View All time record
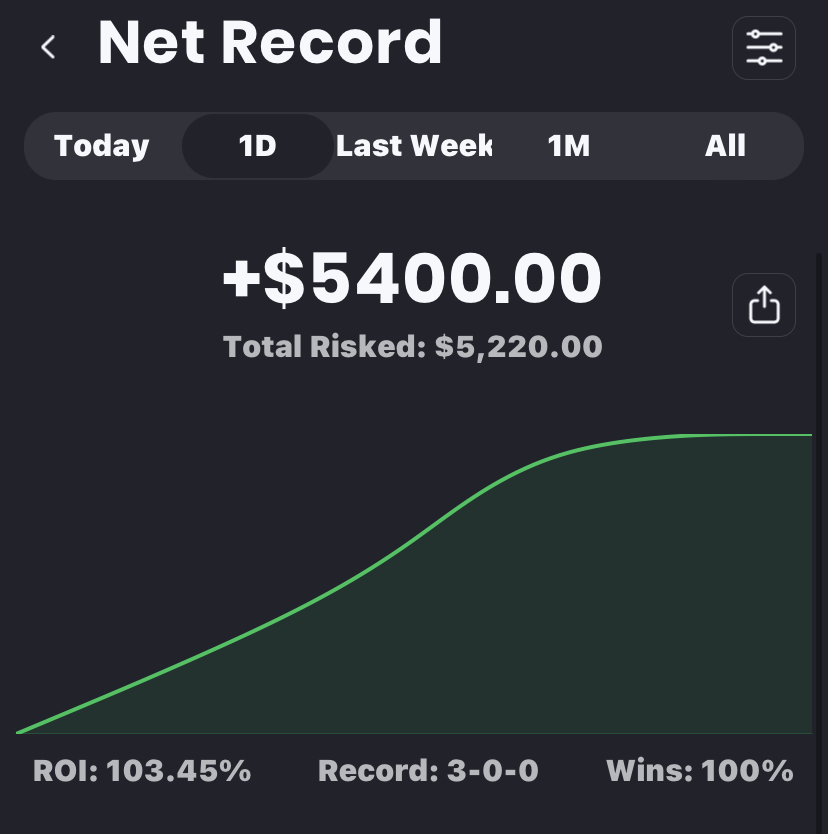The height and width of the screenshot is (834, 828). [x=725, y=146]
